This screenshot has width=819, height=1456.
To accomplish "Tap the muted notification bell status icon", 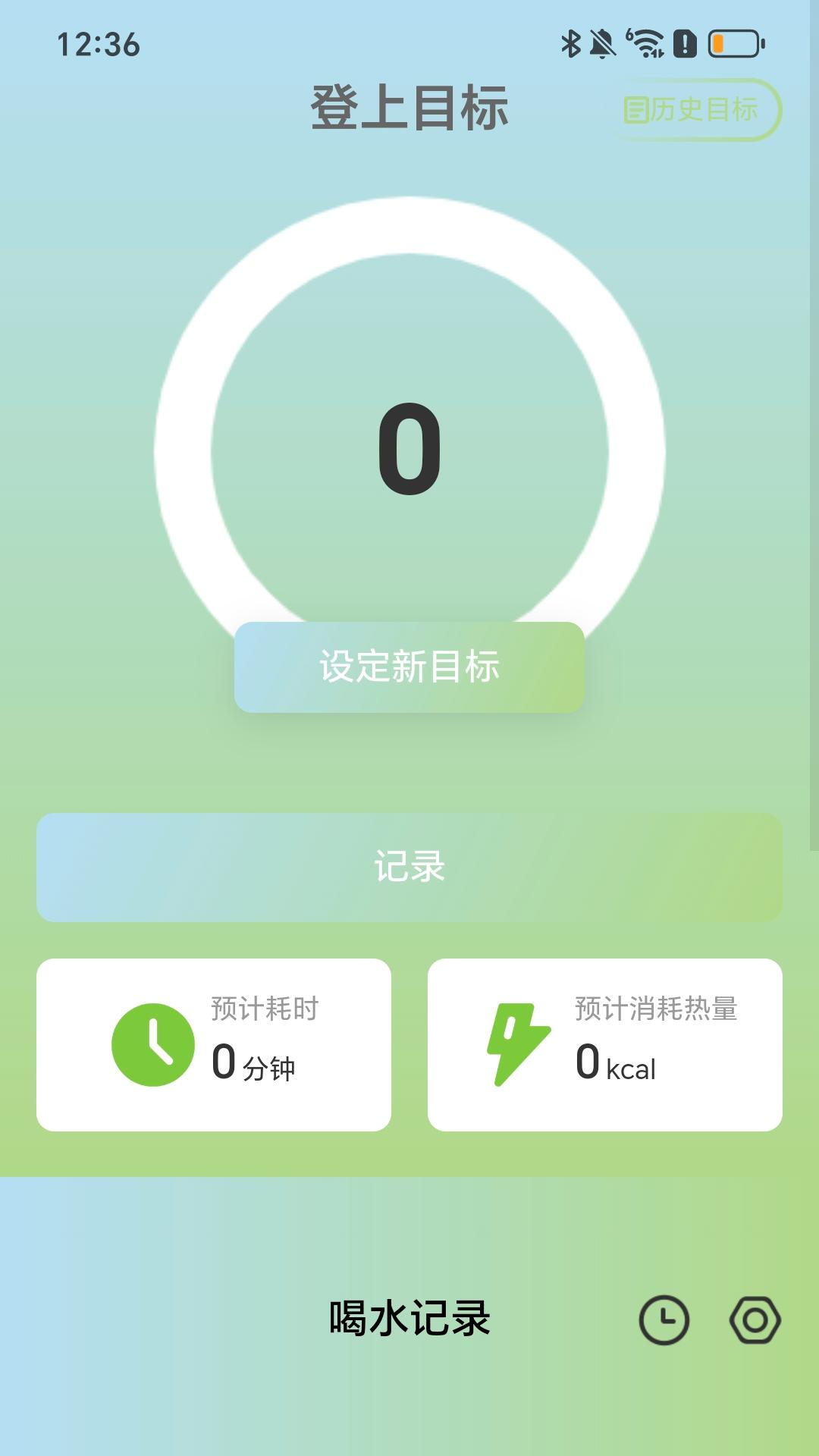I will click(x=601, y=43).
